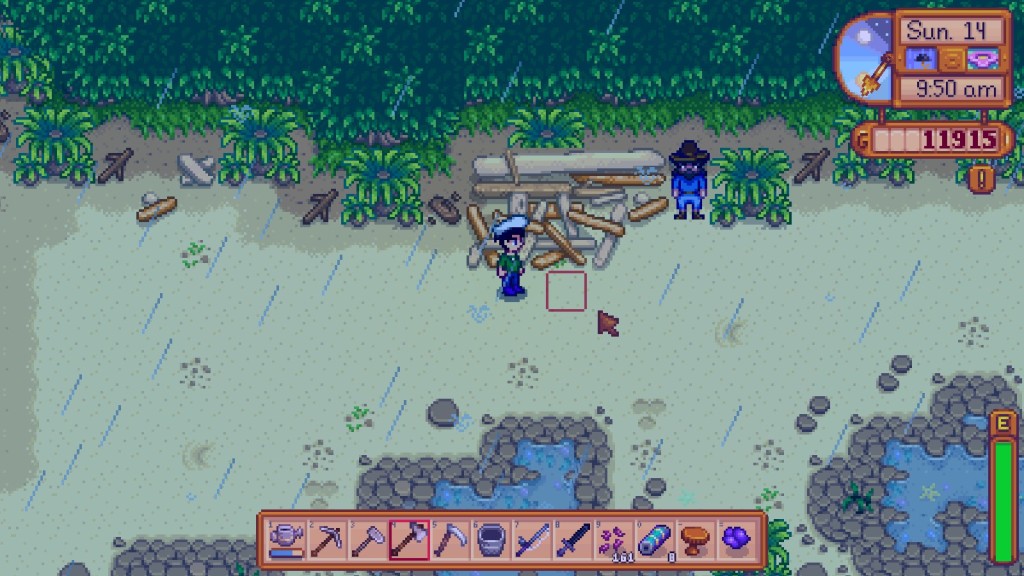1024x576 pixels.
Task: Choose the hoe in toolbar slot 3
Action: click(368, 541)
